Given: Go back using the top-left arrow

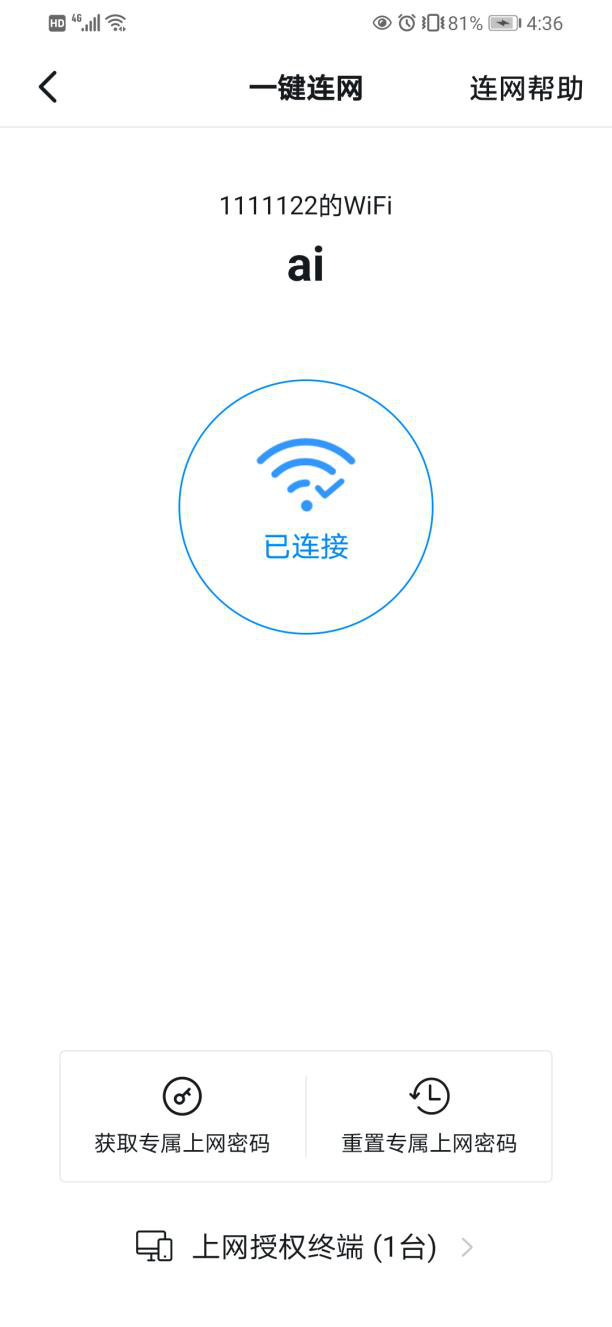Looking at the screenshot, I should pos(48,87).
